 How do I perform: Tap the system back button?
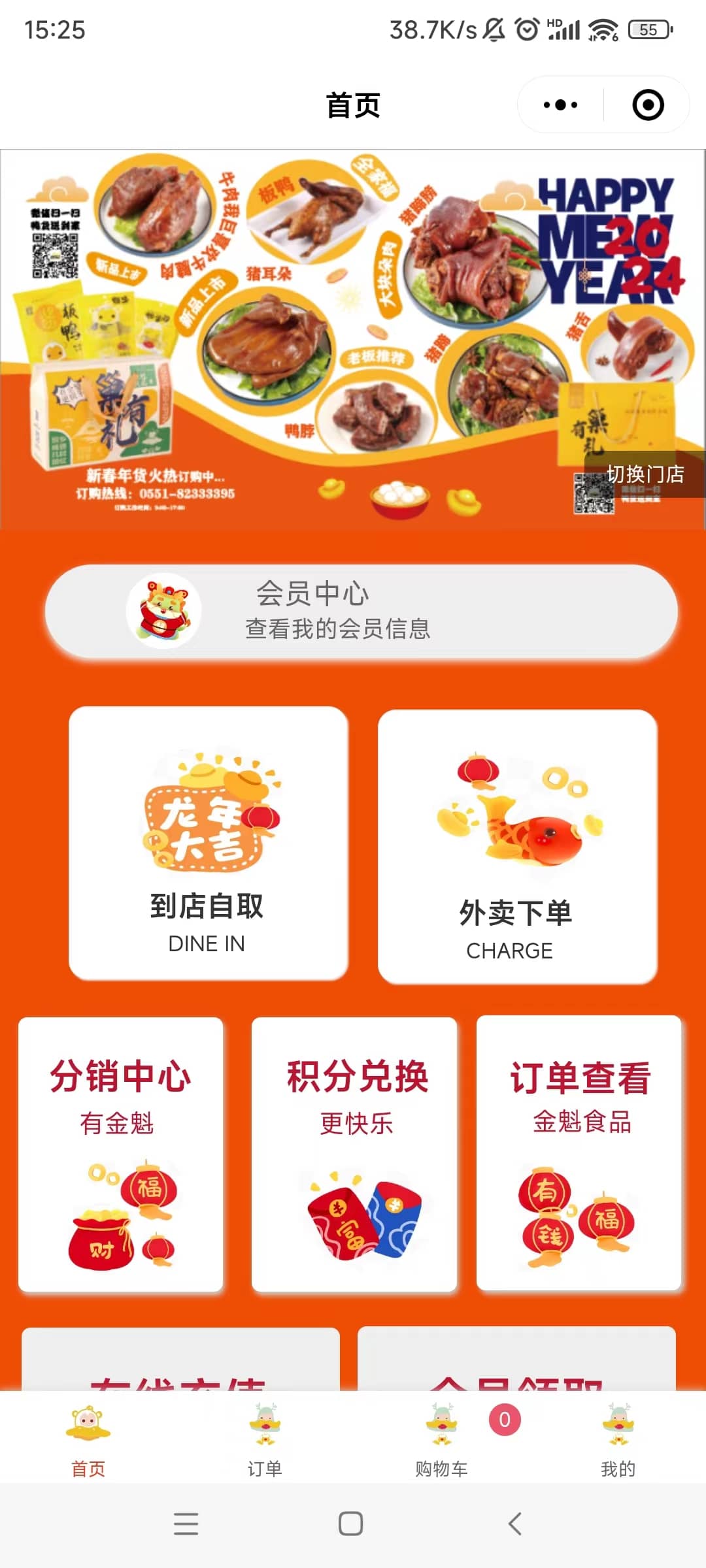(515, 1524)
